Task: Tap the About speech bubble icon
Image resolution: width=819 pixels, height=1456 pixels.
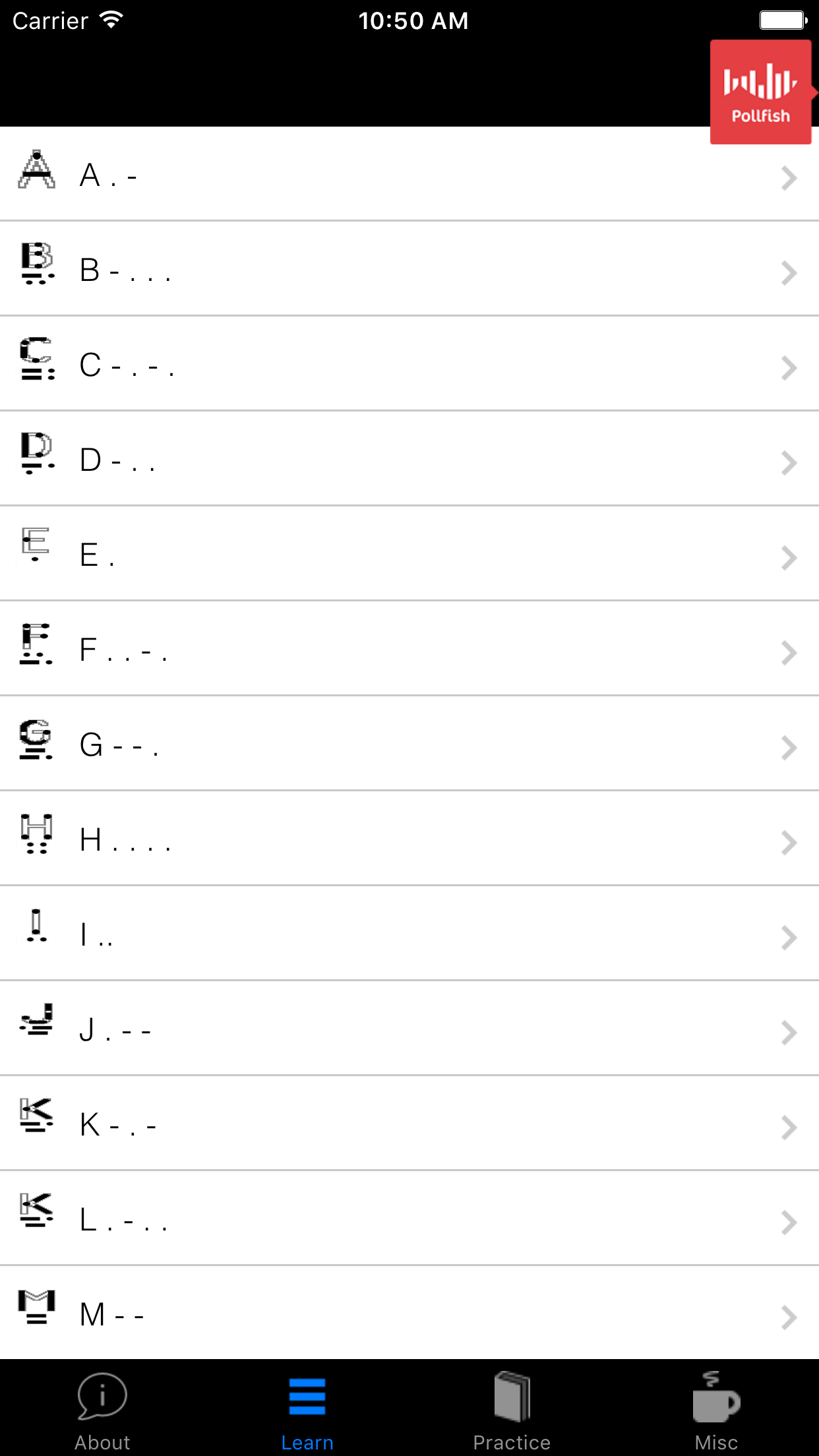Action: tap(102, 1395)
